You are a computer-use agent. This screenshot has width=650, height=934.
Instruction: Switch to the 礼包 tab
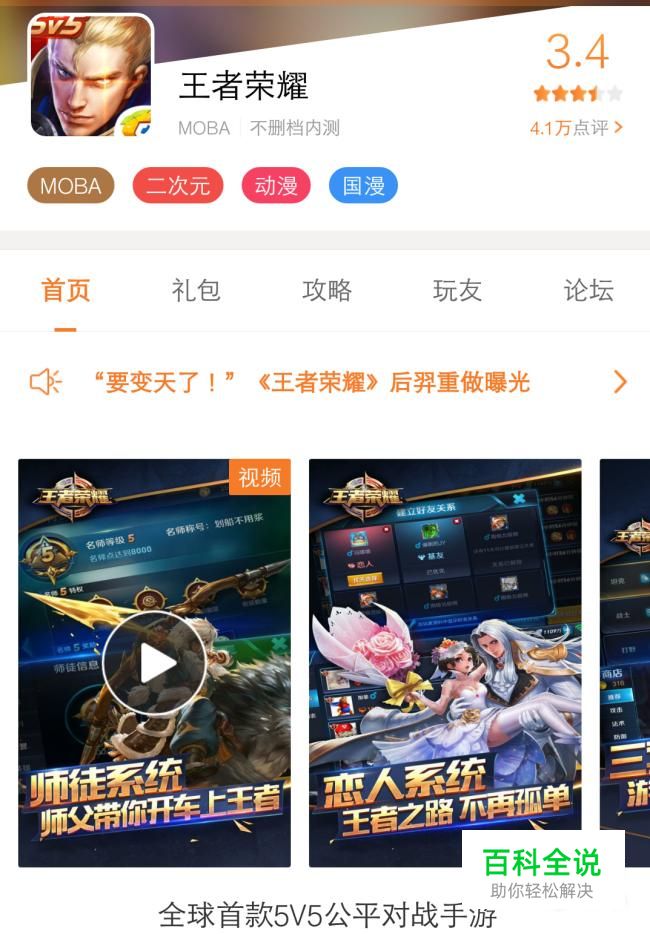[196, 291]
